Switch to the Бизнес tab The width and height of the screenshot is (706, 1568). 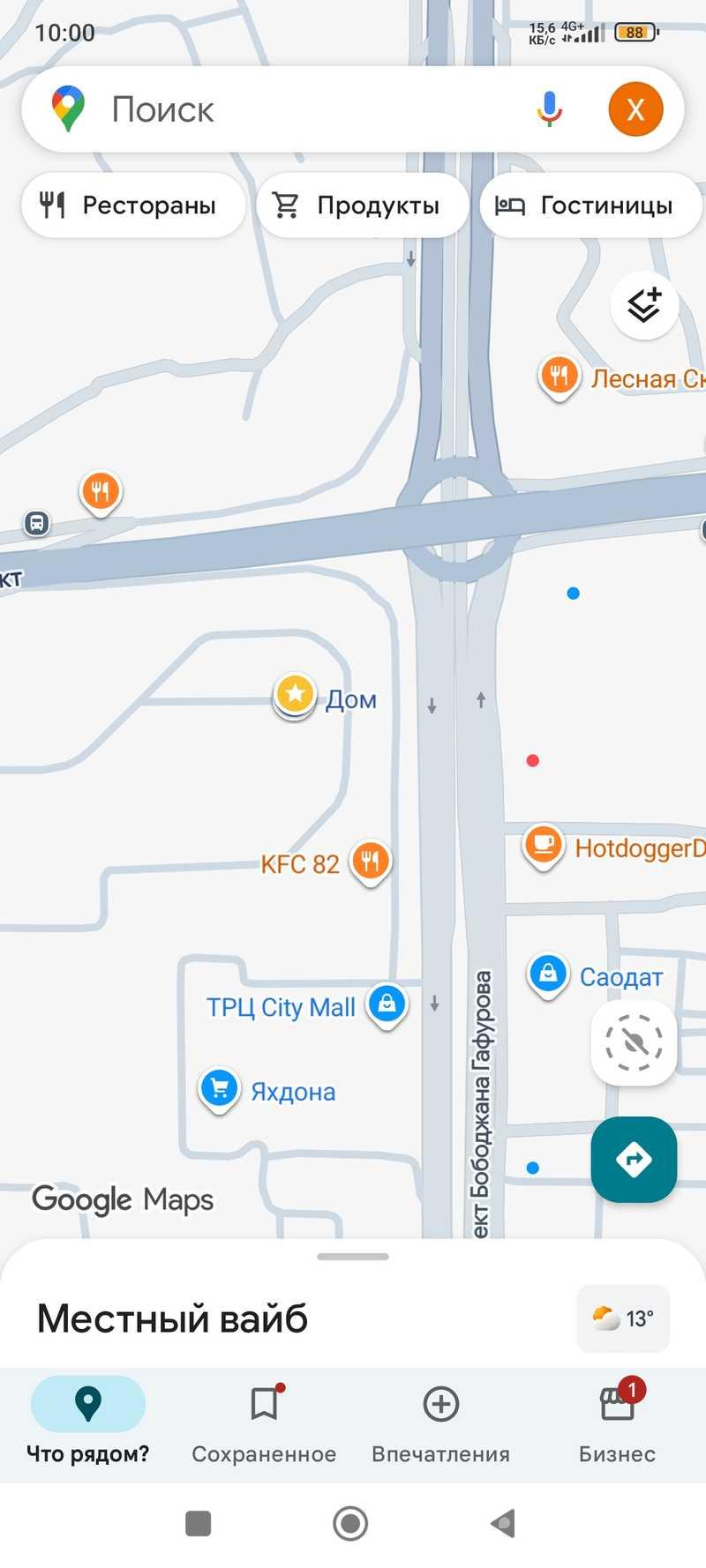pos(617,1422)
